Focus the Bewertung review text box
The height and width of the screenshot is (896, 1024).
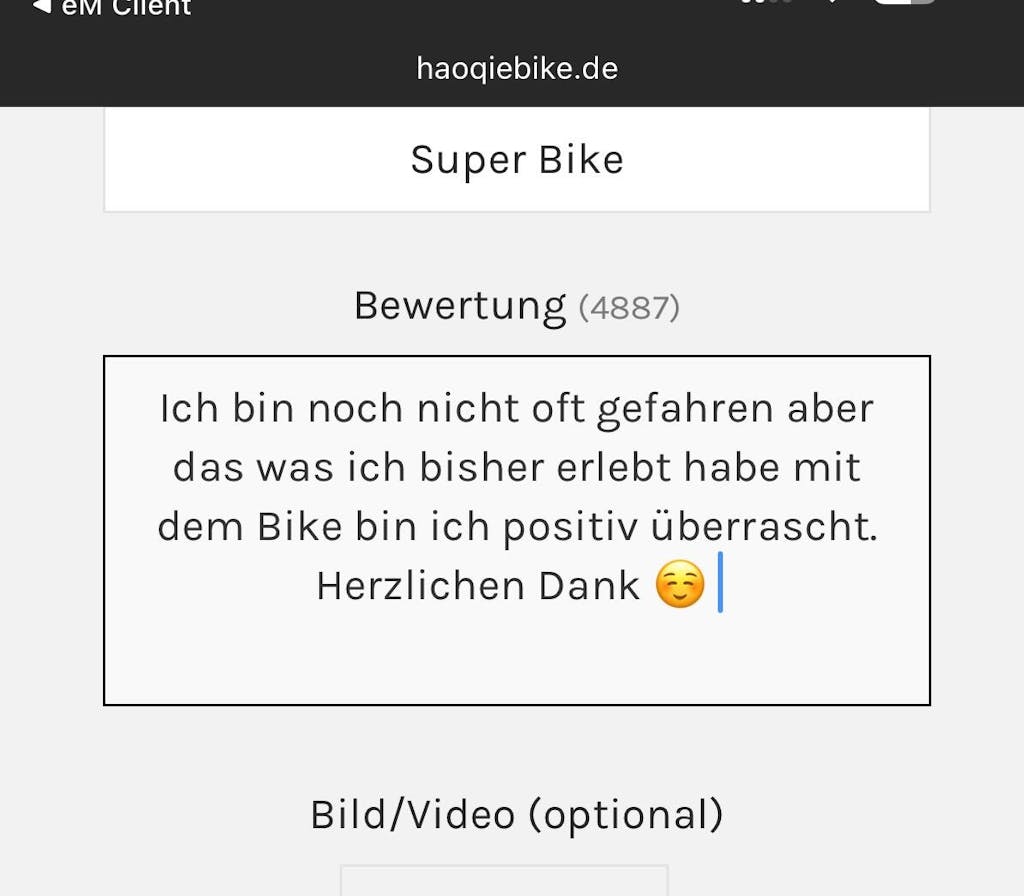[x=516, y=530]
